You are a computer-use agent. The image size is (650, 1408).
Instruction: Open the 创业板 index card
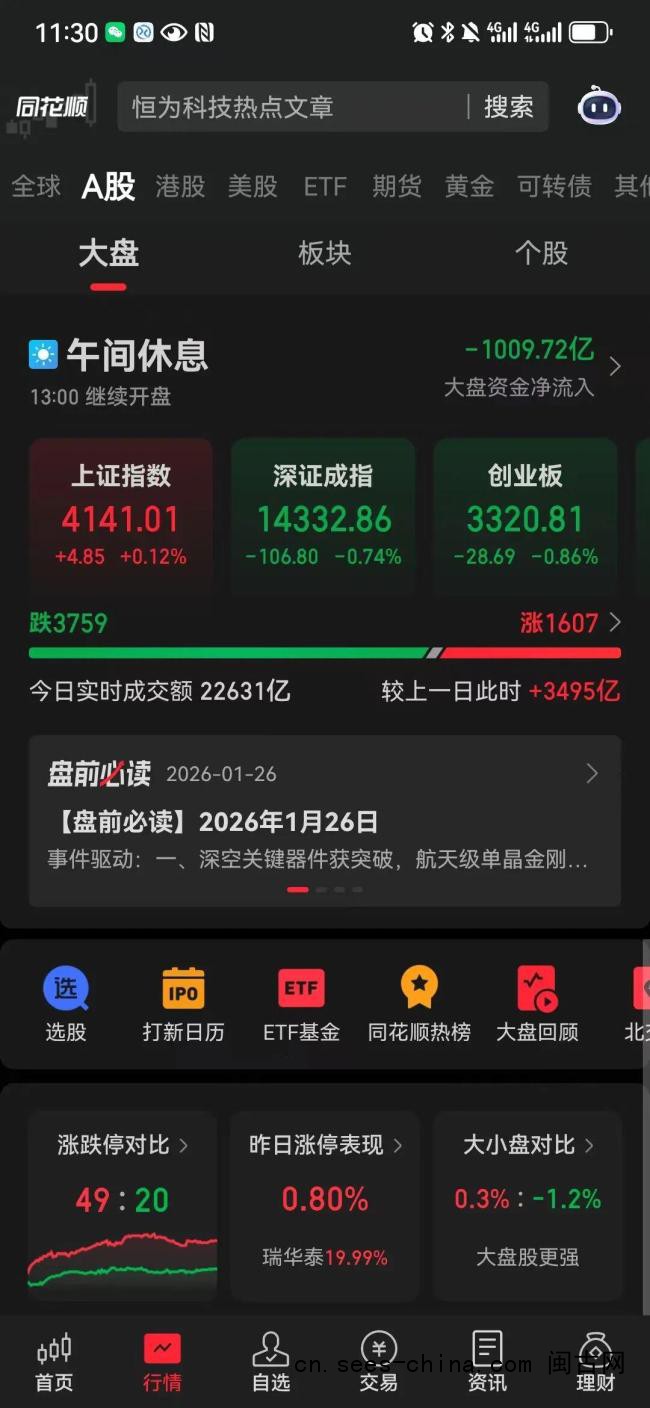pyautogui.click(x=525, y=517)
